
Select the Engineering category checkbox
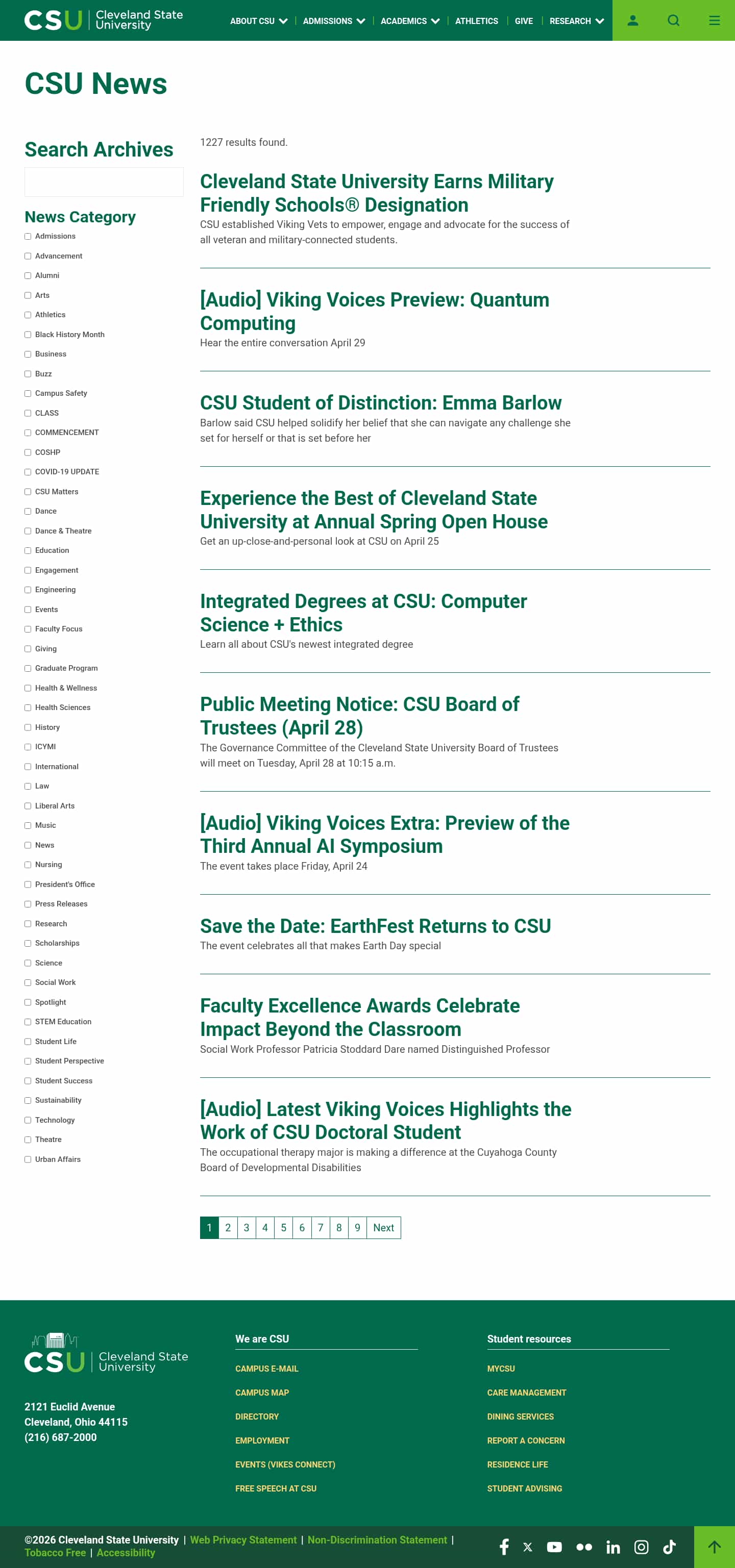(x=28, y=590)
